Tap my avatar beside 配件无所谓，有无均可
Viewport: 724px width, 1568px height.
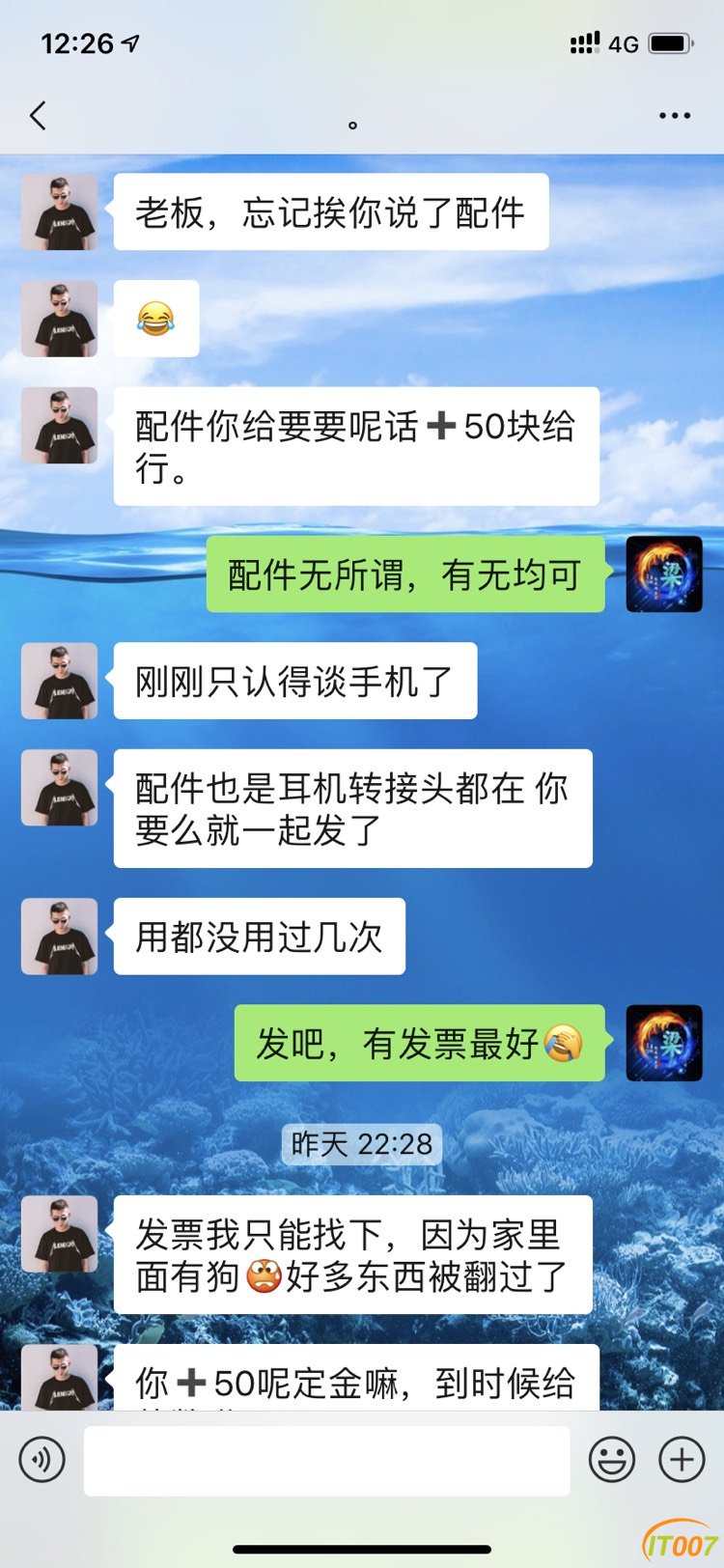[x=664, y=574]
